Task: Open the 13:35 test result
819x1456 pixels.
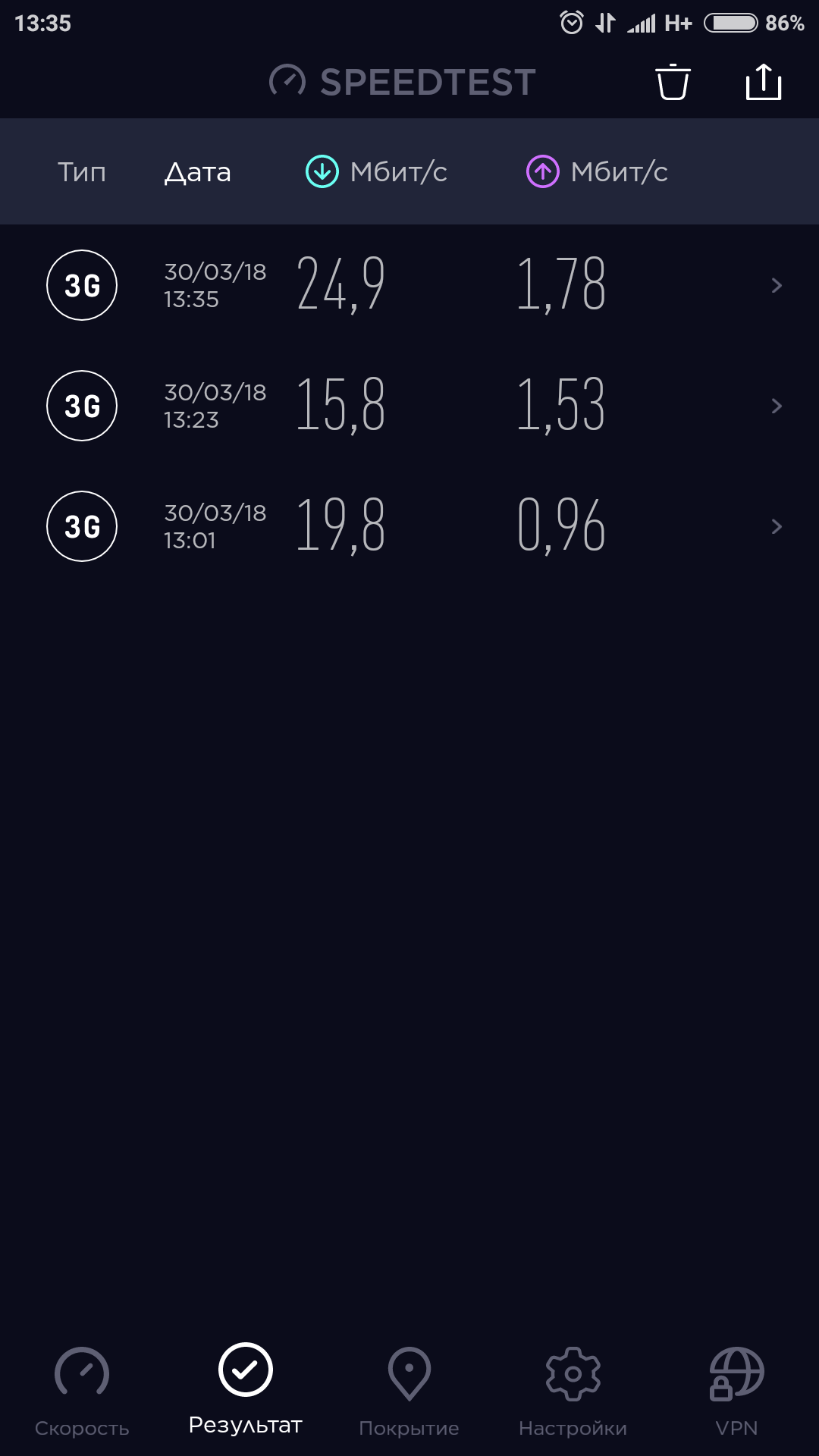Action: [409, 285]
